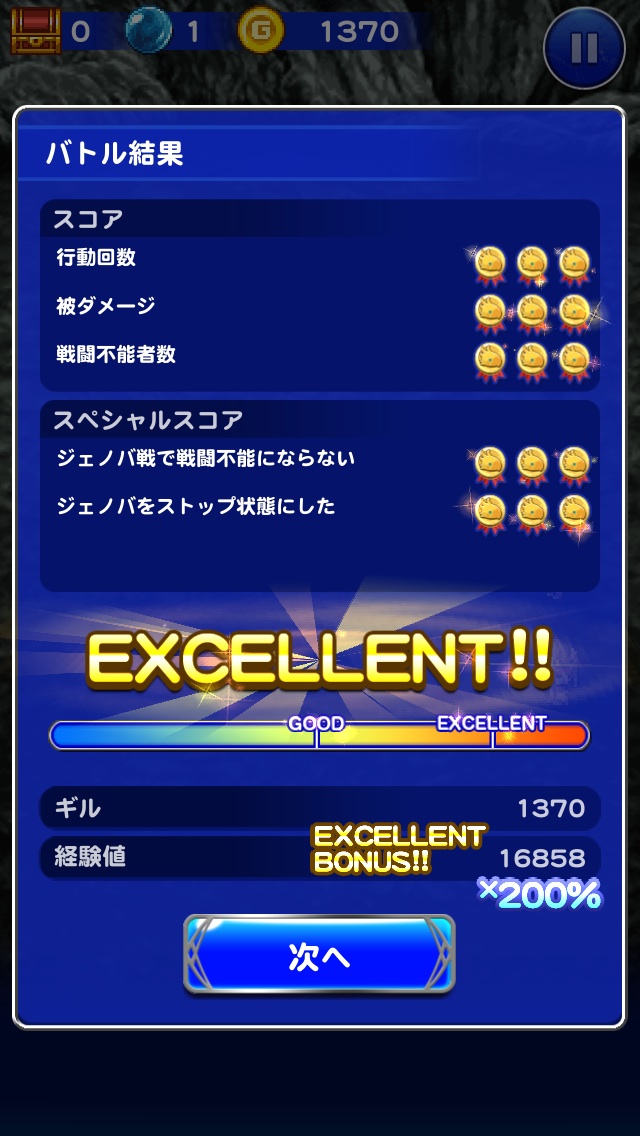Tap the 次へ button to continue

[x=319, y=955]
